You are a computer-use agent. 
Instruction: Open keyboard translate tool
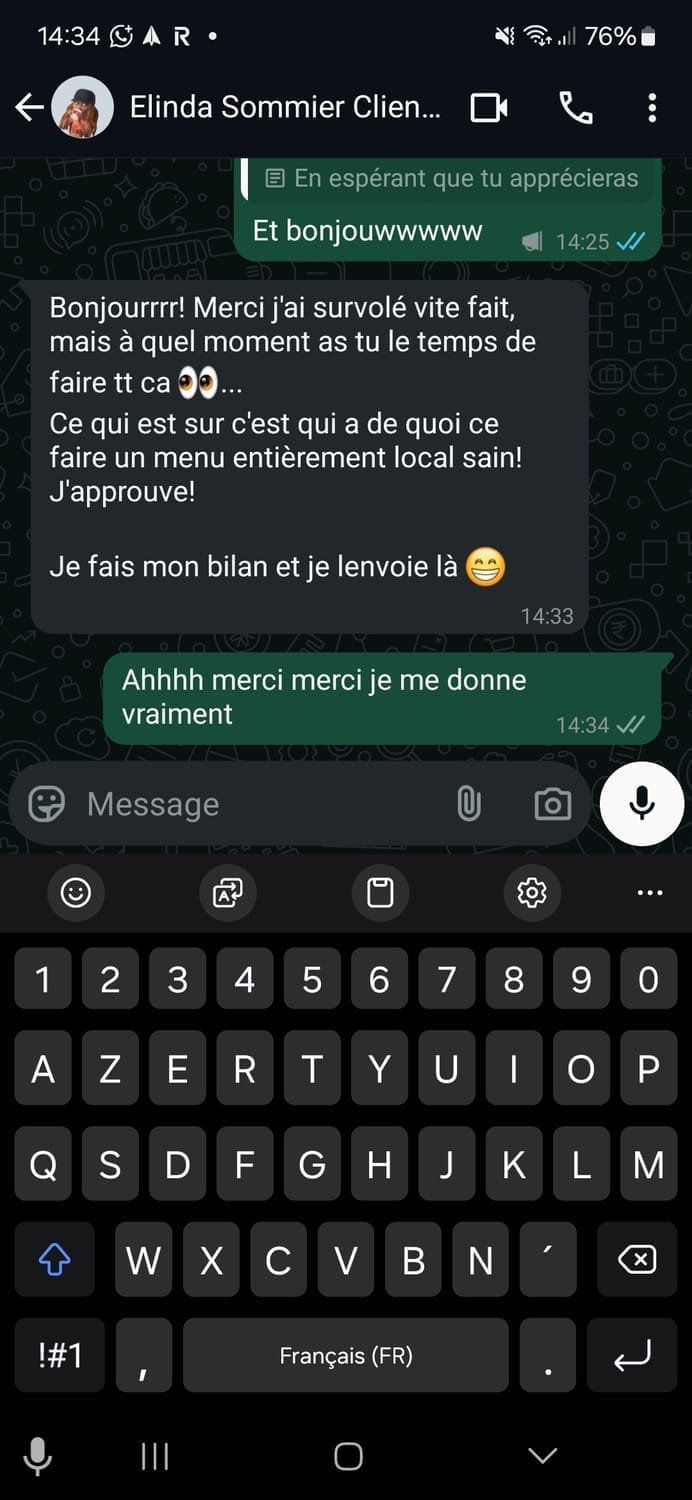[x=228, y=892]
